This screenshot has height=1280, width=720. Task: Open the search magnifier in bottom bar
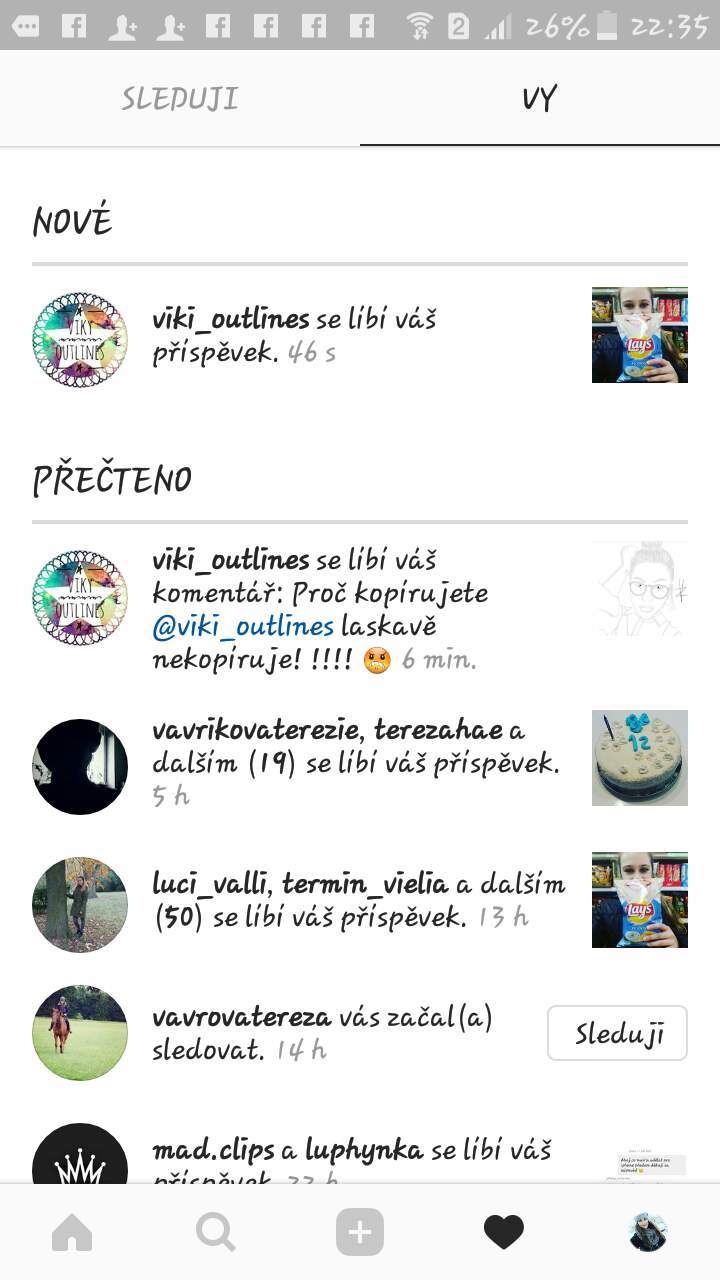click(216, 1233)
